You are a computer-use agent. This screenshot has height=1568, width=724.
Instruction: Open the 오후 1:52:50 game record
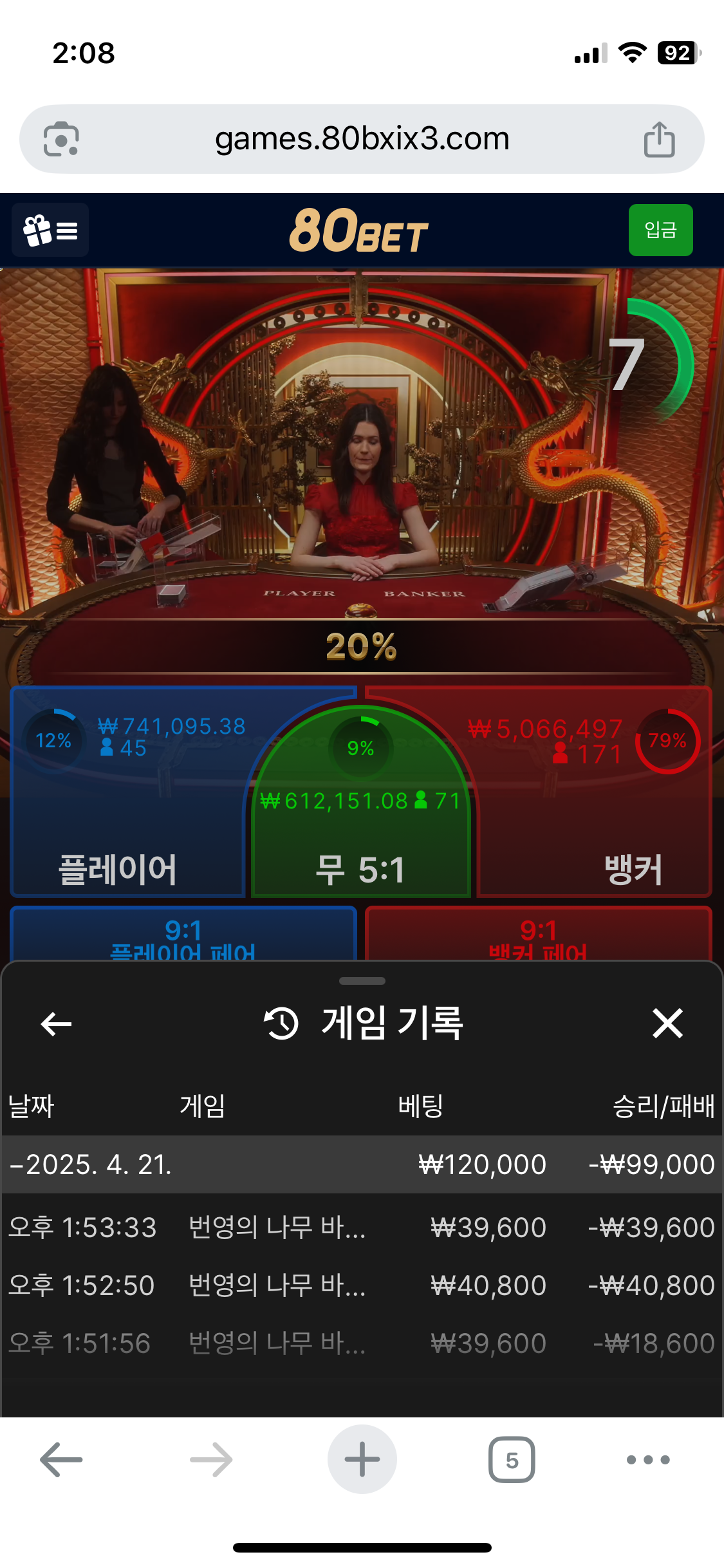pos(360,1285)
